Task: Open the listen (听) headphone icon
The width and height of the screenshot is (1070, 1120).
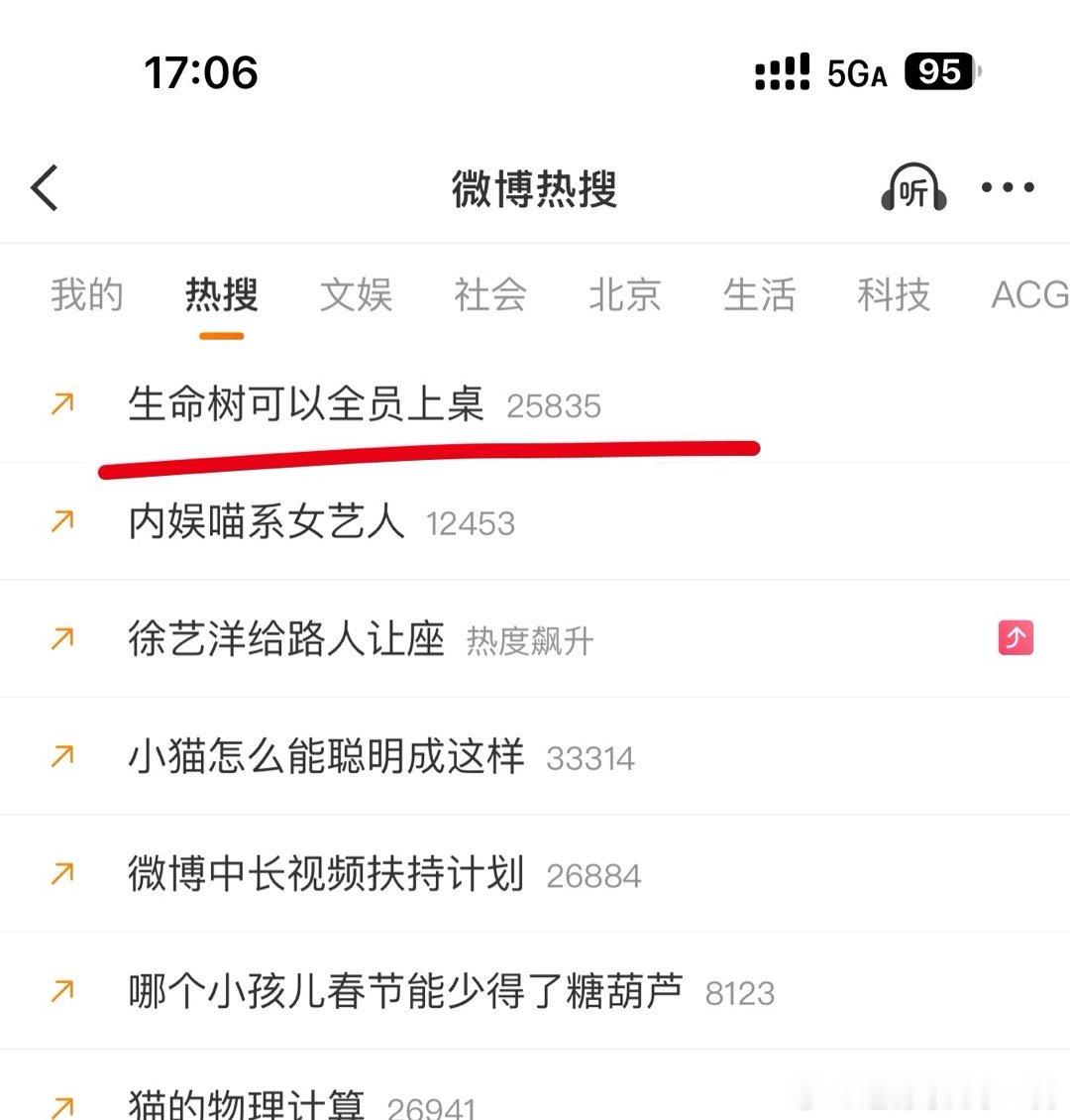Action: (911, 188)
